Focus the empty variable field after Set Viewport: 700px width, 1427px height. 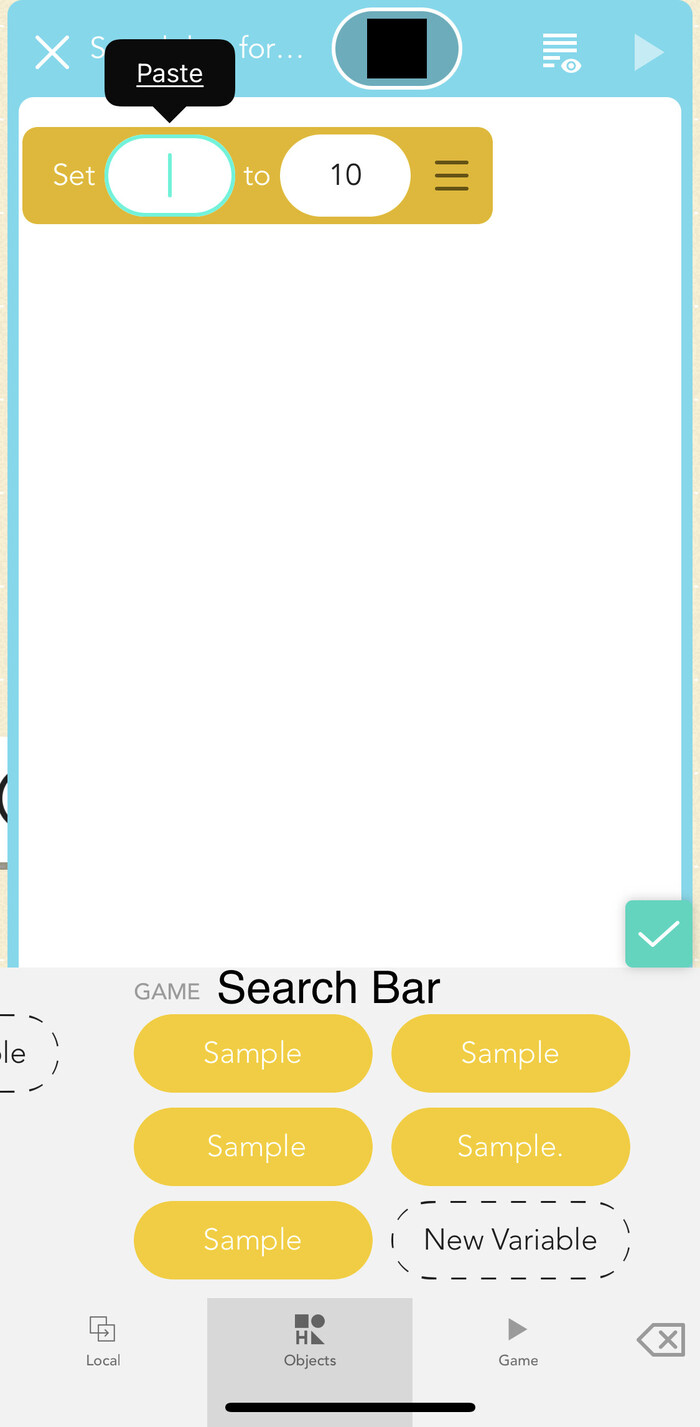point(170,175)
